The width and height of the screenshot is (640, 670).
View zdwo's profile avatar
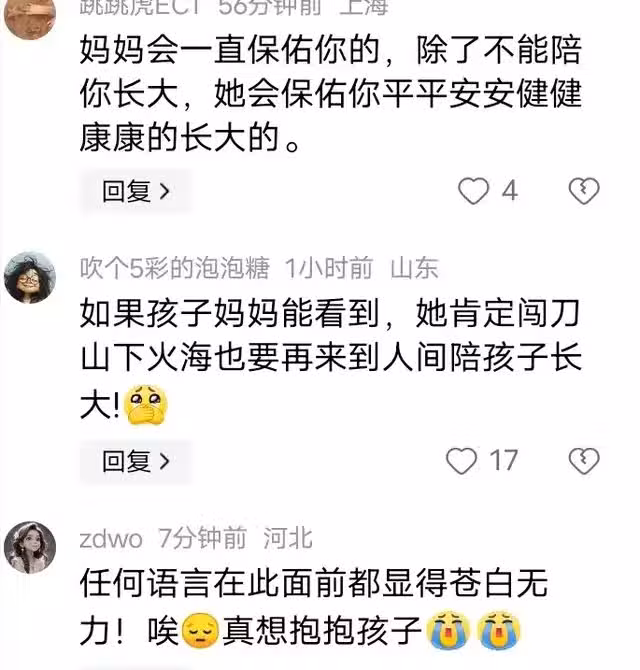pos(30,548)
